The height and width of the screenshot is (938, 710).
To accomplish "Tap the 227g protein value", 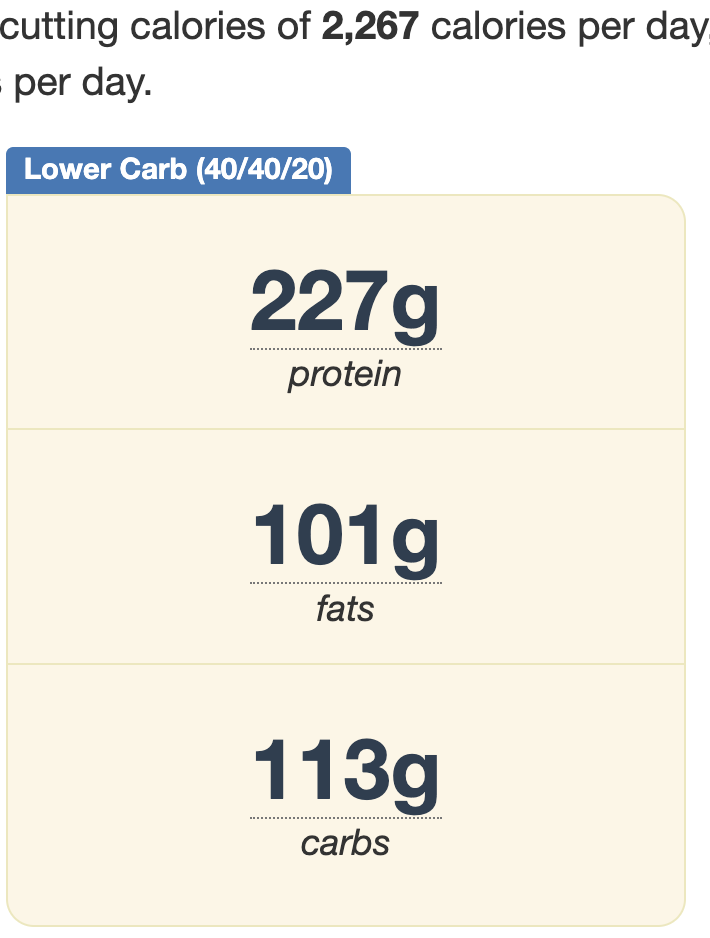I will (345, 303).
